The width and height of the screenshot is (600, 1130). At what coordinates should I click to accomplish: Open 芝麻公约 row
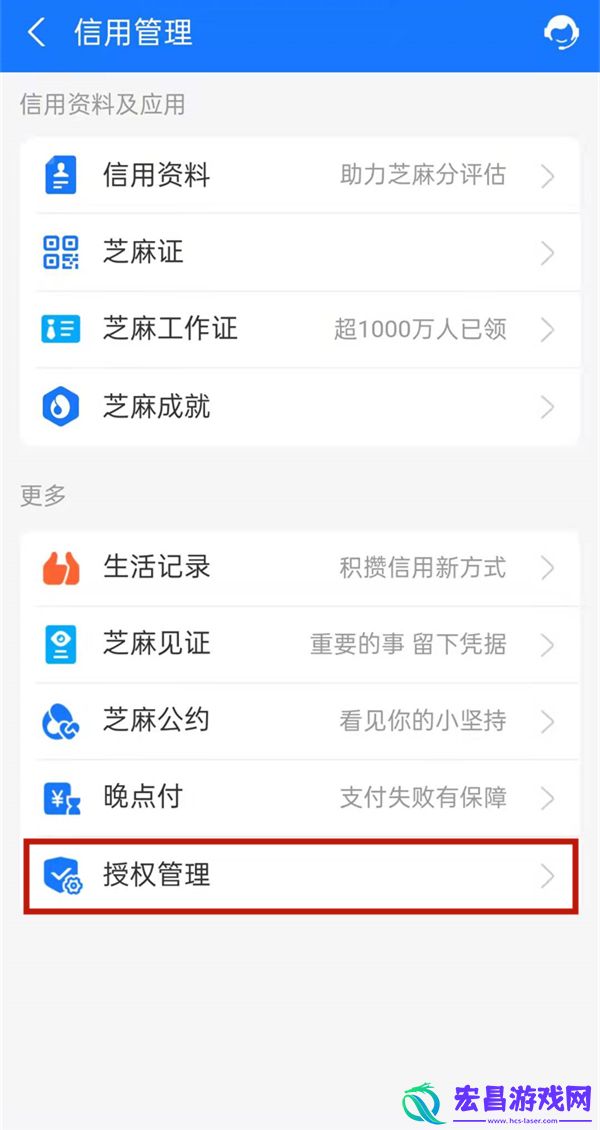[x=300, y=721]
